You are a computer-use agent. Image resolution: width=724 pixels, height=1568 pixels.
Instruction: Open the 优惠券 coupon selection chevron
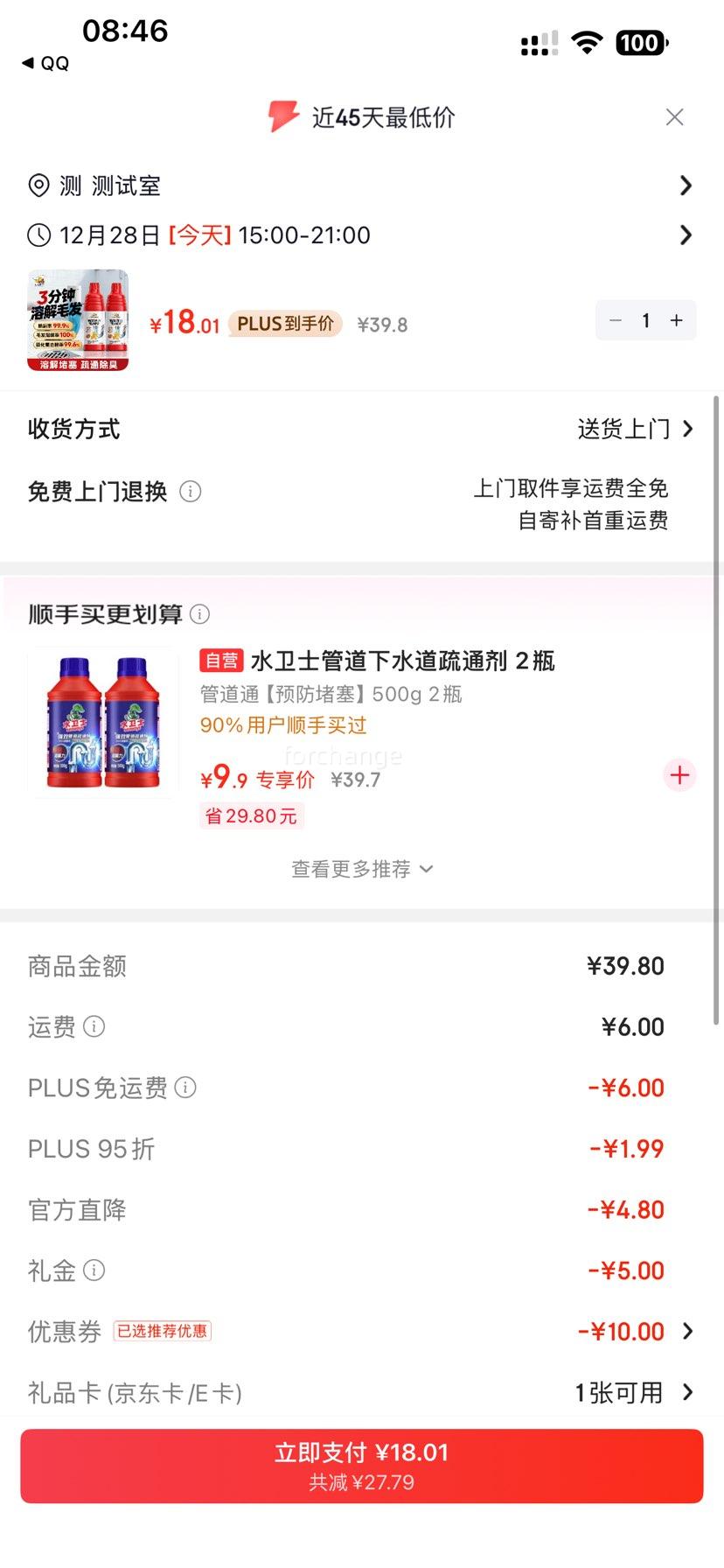click(x=688, y=1331)
